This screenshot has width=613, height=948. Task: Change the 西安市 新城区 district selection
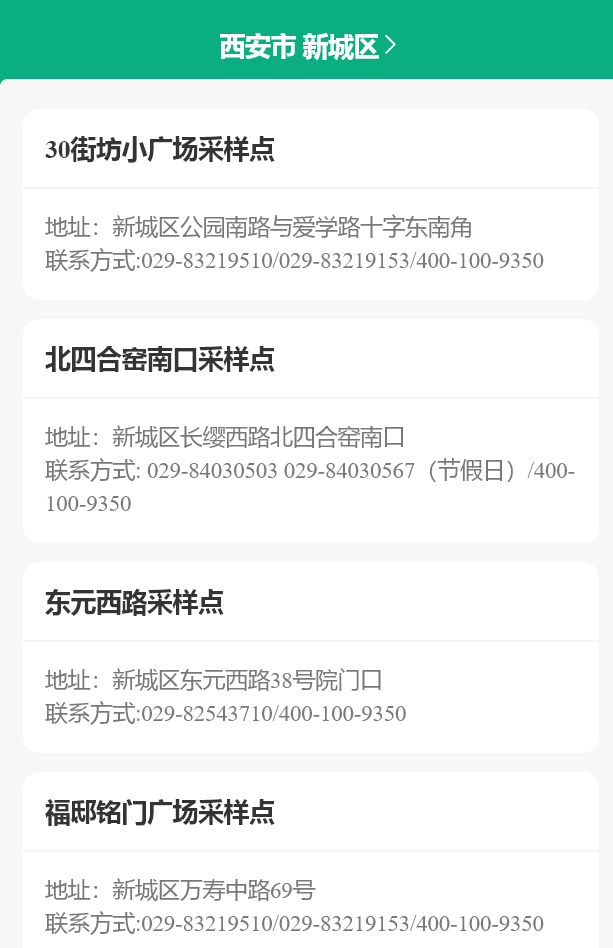tap(307, 46)
